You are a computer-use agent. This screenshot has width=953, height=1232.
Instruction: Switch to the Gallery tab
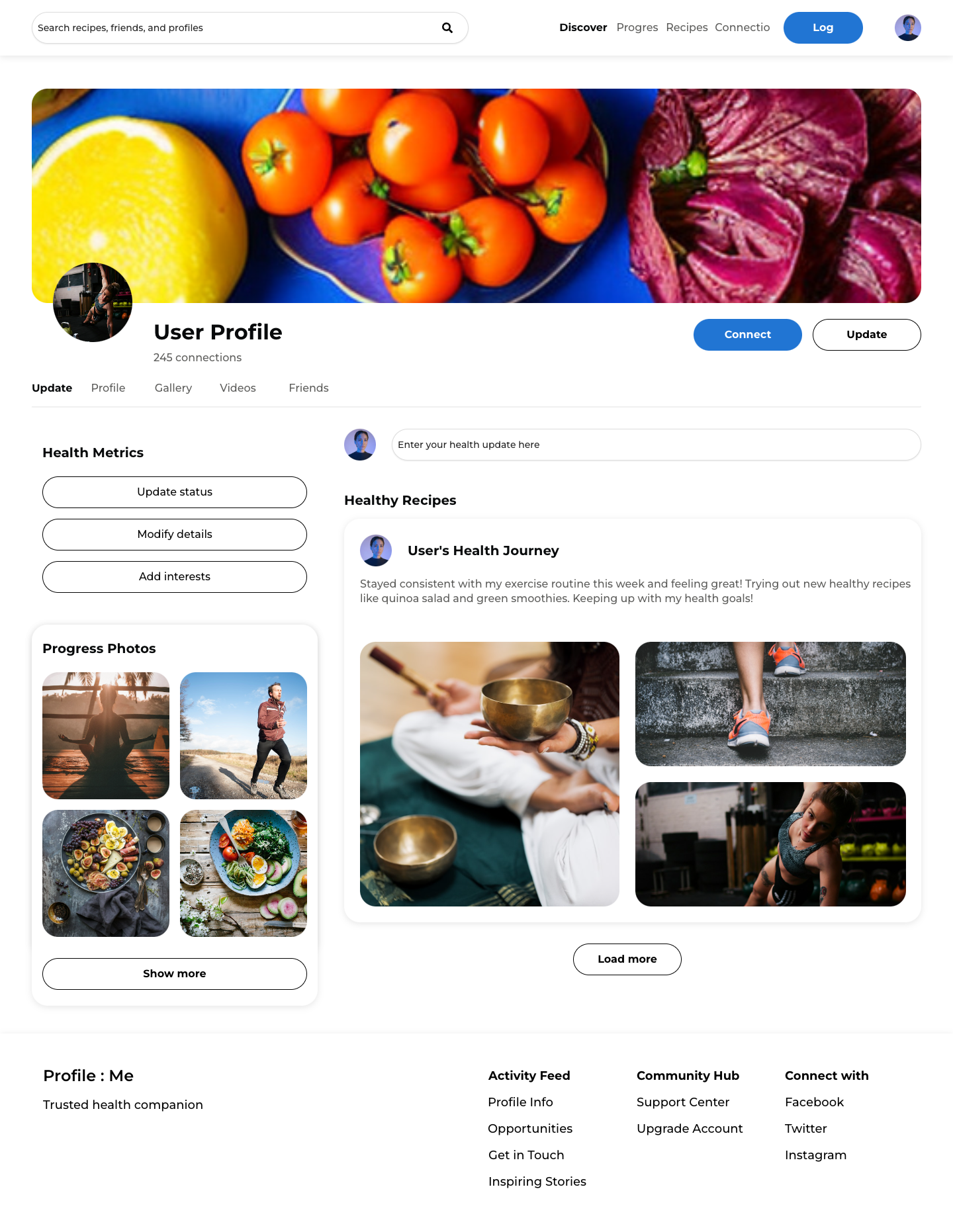coord(173,388)
